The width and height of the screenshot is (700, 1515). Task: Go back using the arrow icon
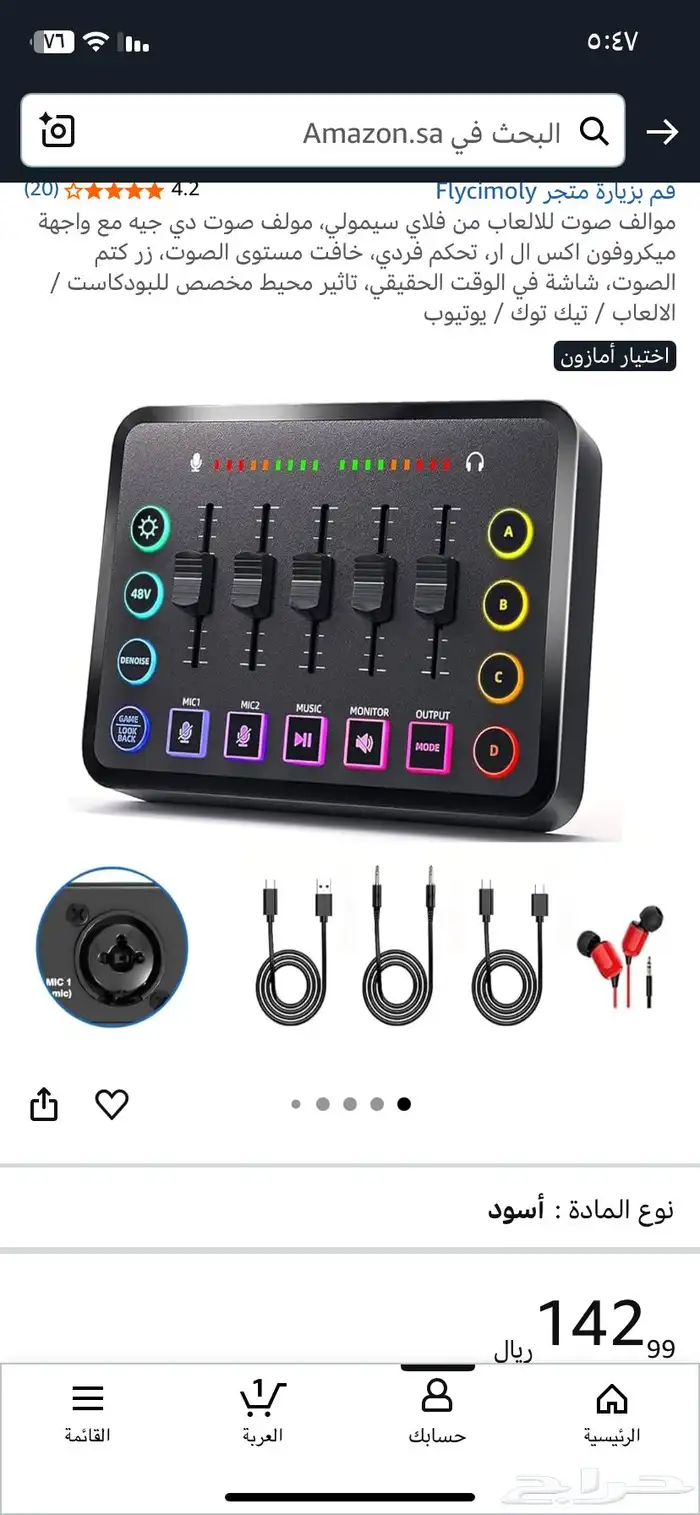662,132
